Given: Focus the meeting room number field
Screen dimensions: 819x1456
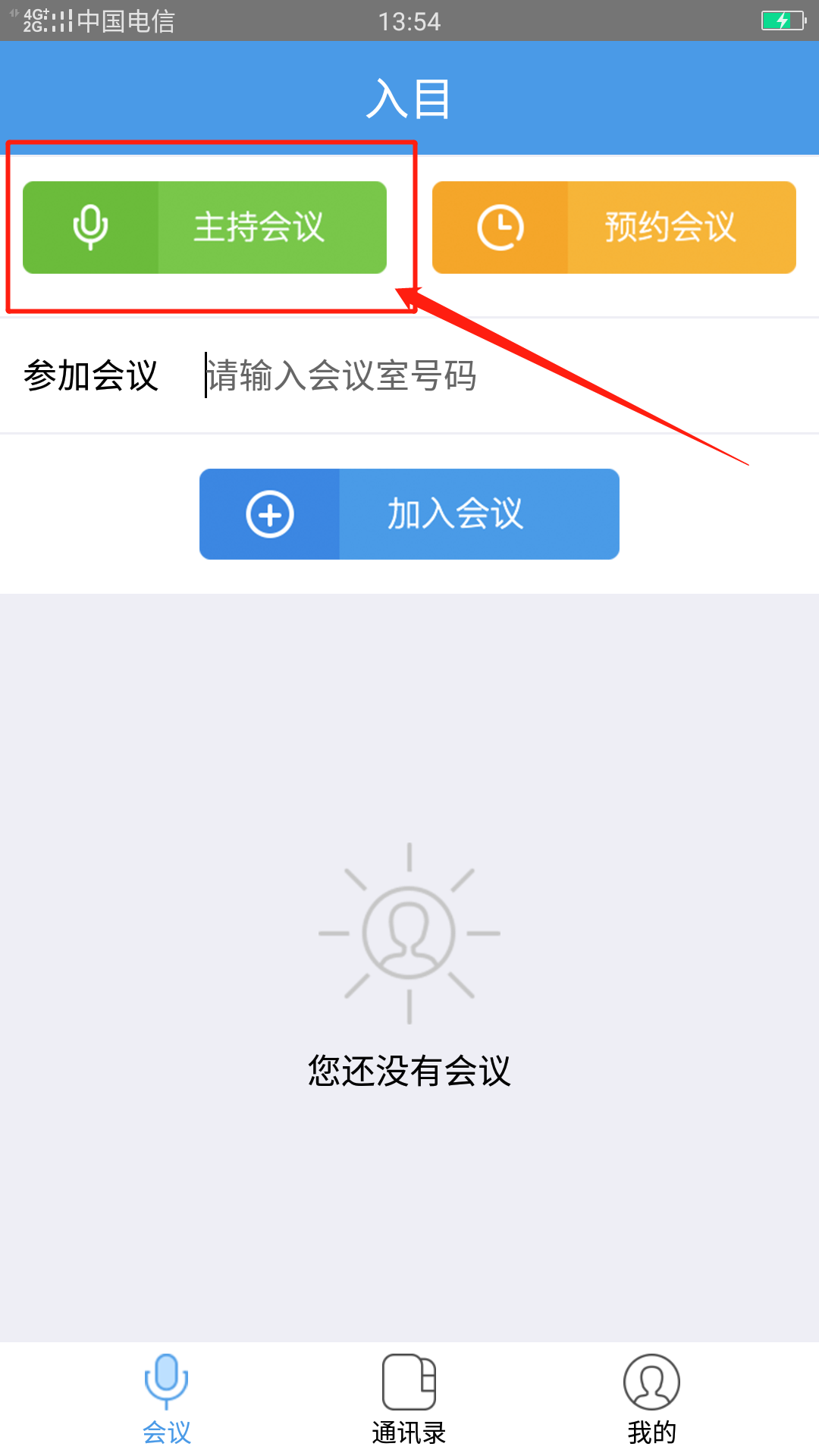Looking at the screenshot, I should click(485, 375).
